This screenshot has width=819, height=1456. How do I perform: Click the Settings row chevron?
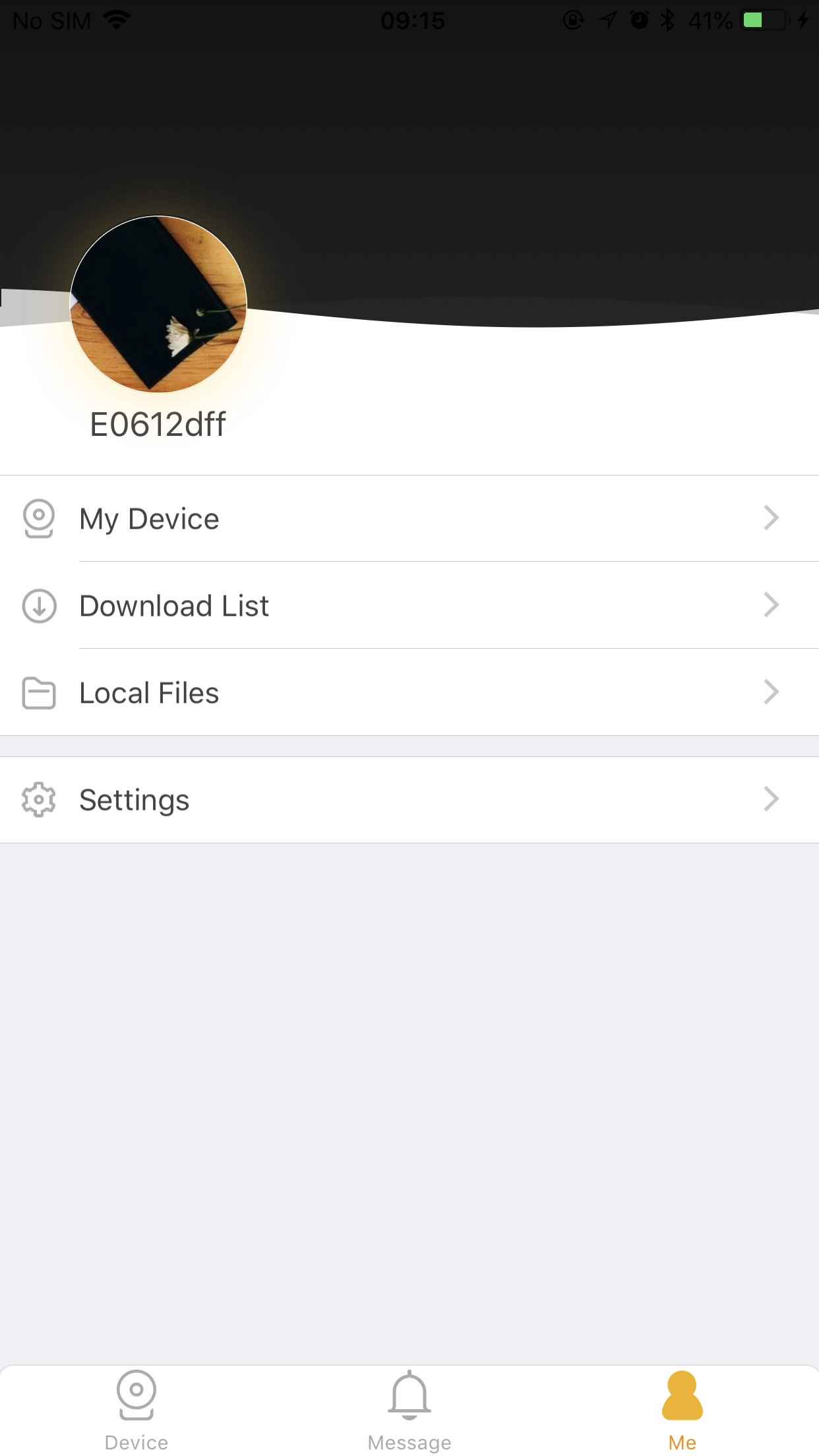(772, 799)
